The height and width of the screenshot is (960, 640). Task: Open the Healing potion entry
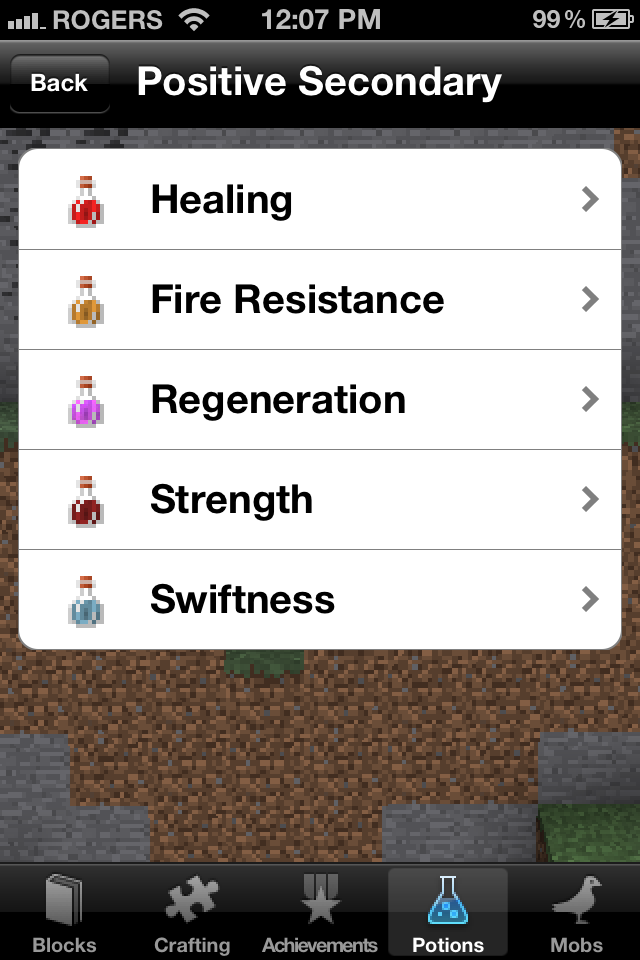(320, 200)
